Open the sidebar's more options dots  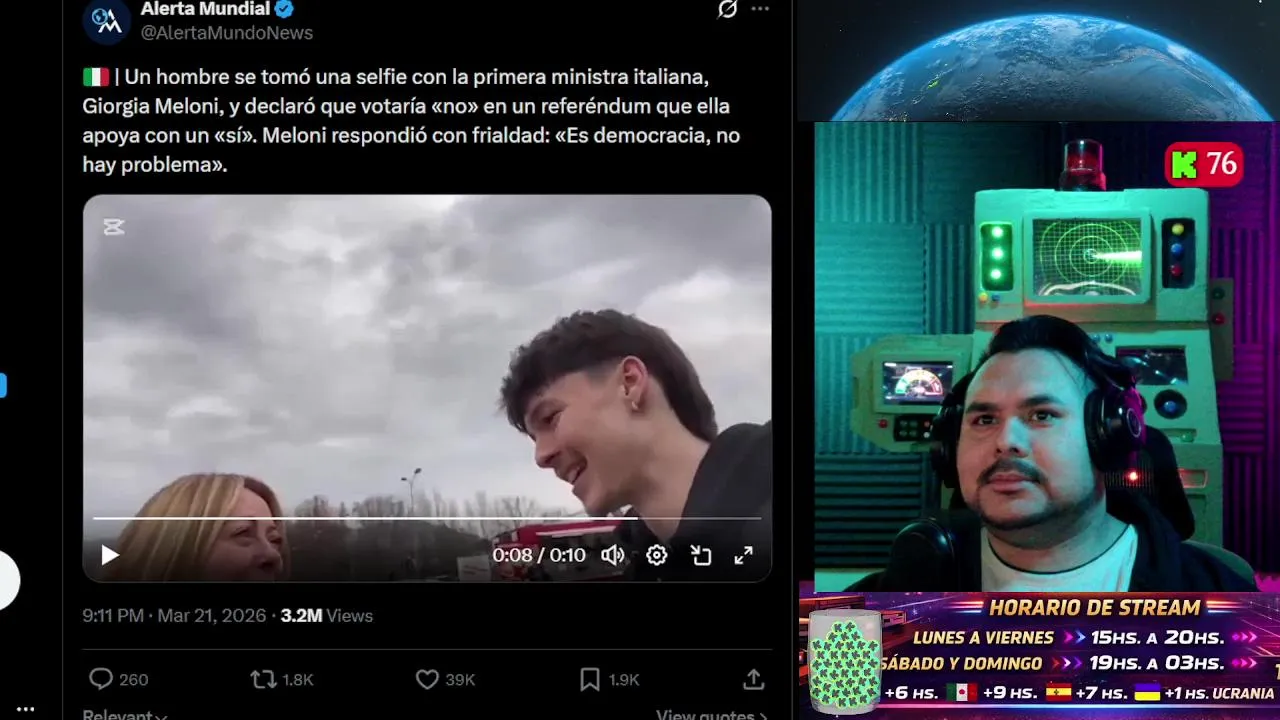(x=26, y=708)
